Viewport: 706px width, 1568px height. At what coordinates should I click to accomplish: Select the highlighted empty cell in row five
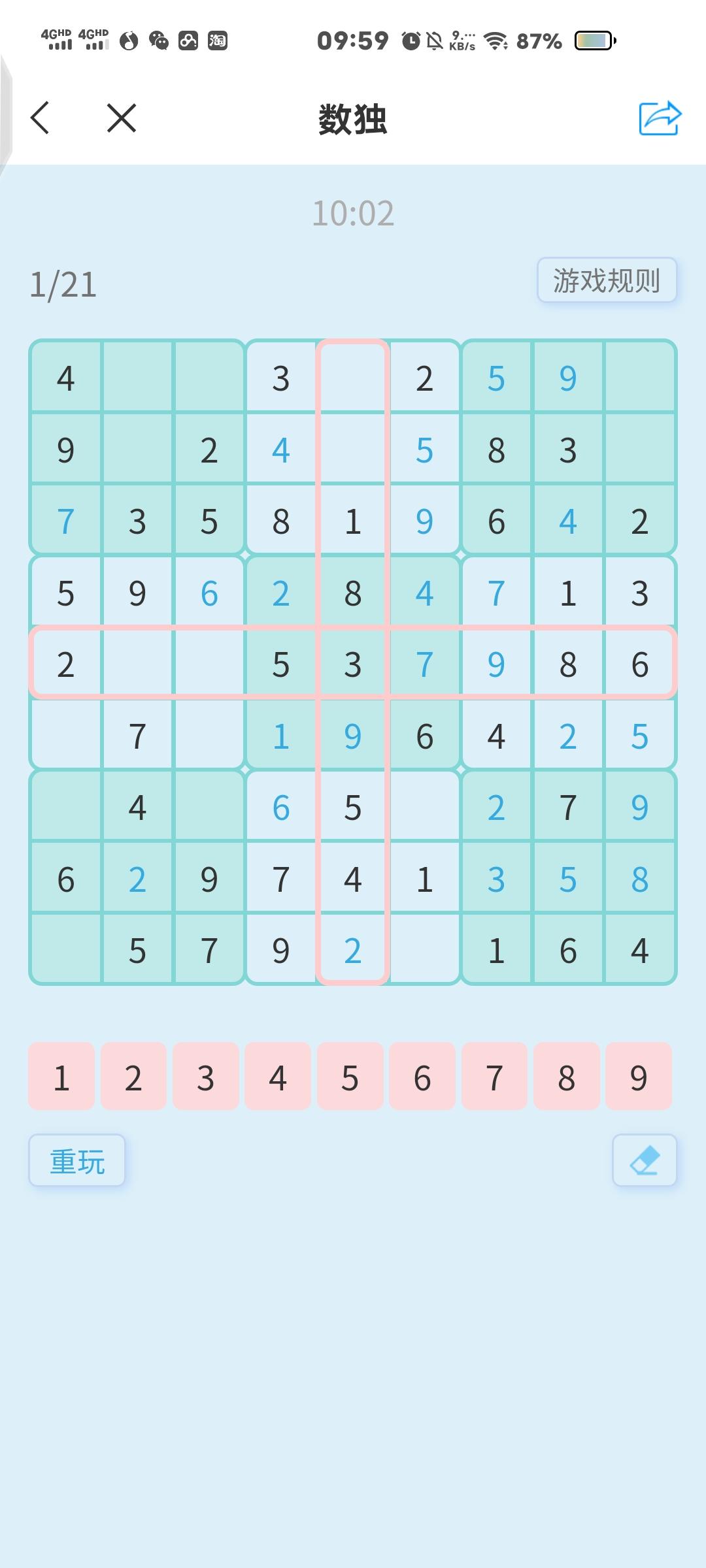click(x=137, y=663)
